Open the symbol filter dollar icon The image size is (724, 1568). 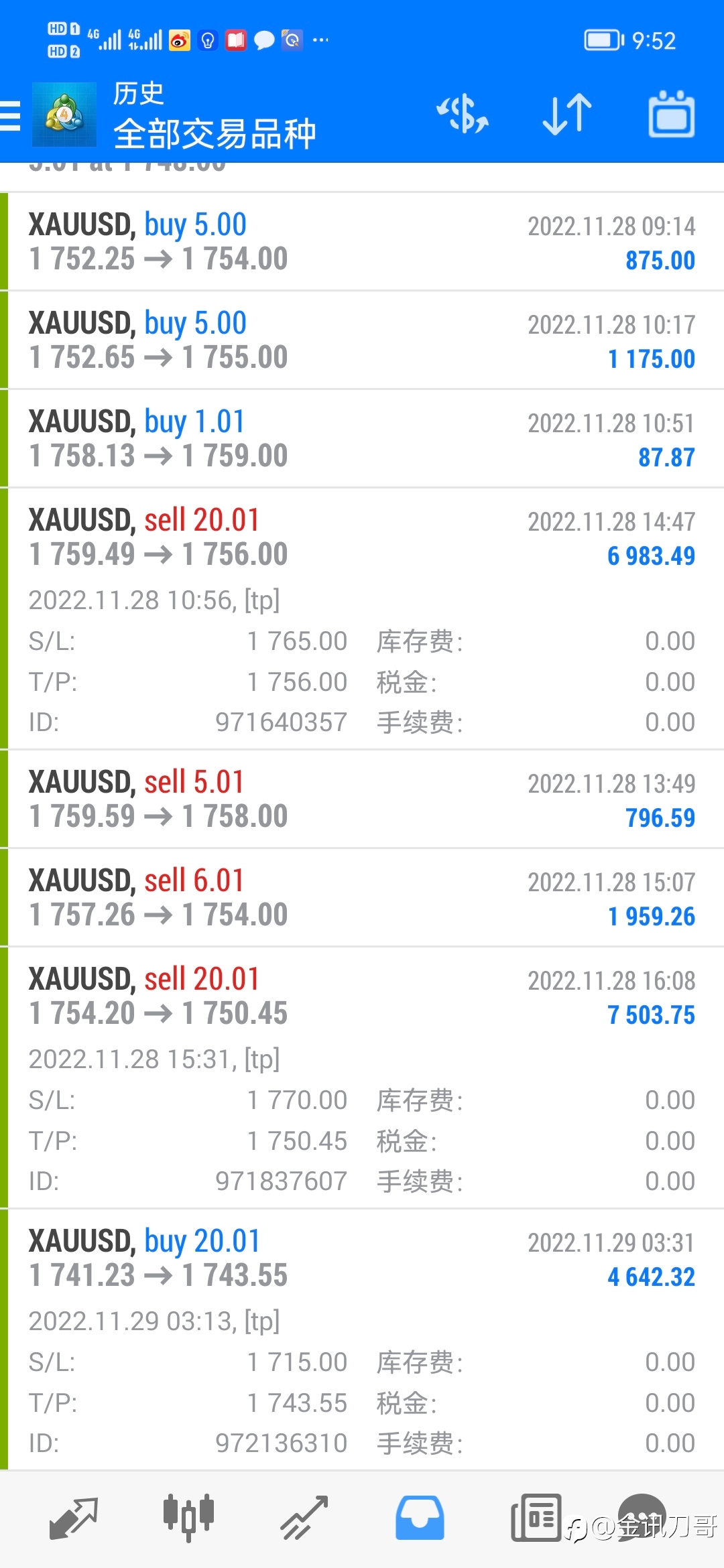(x=463, y=114)
